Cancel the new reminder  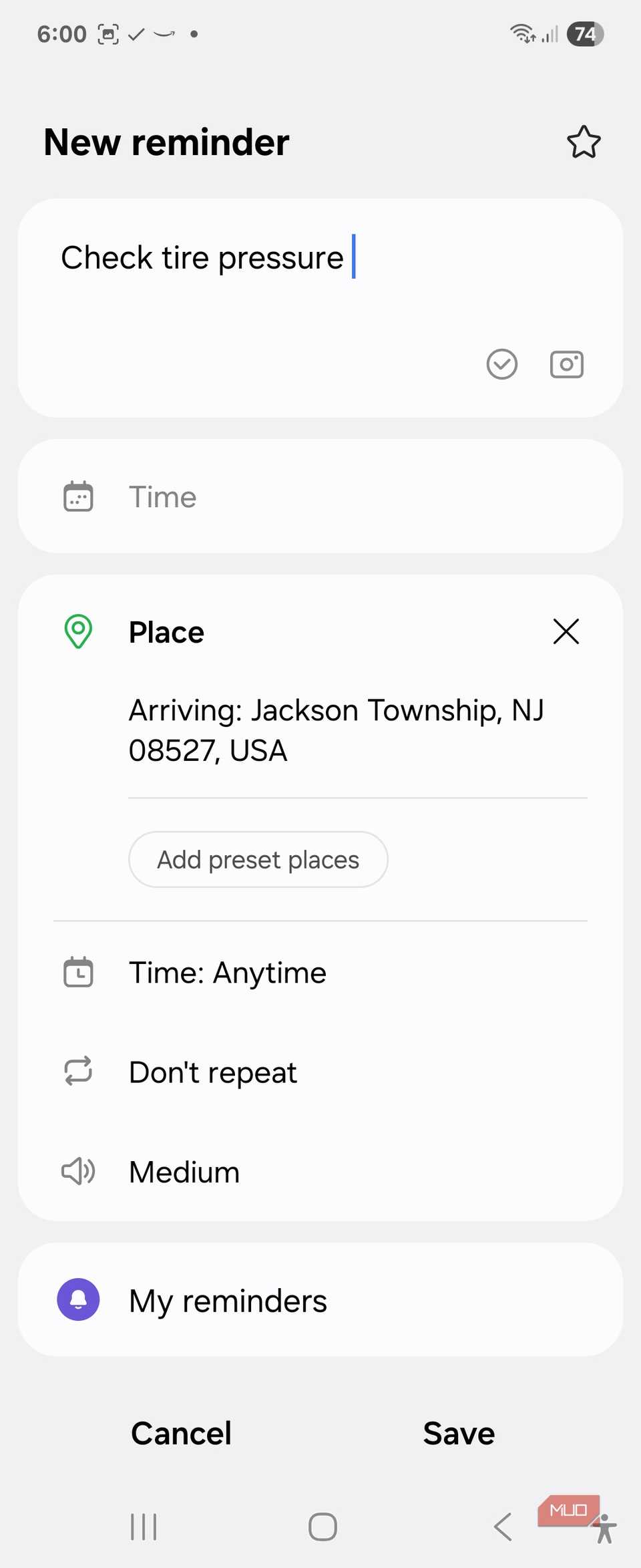click(182, 1433)
